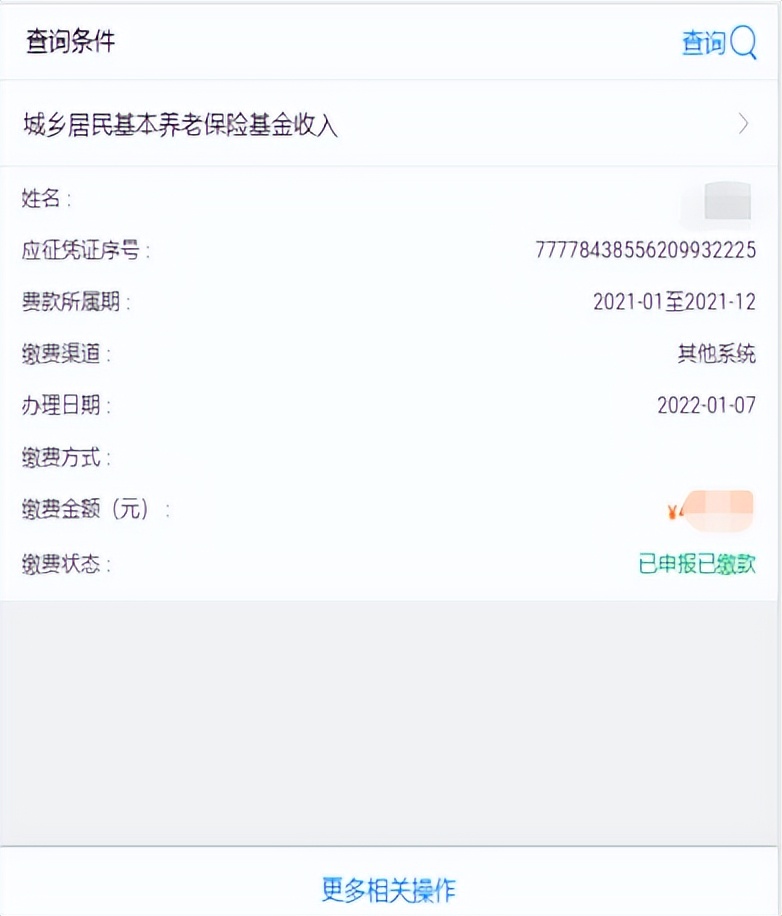Toggle the 缴费方式 payment method row
782x916 pixels.
click(x=390, y=458)
